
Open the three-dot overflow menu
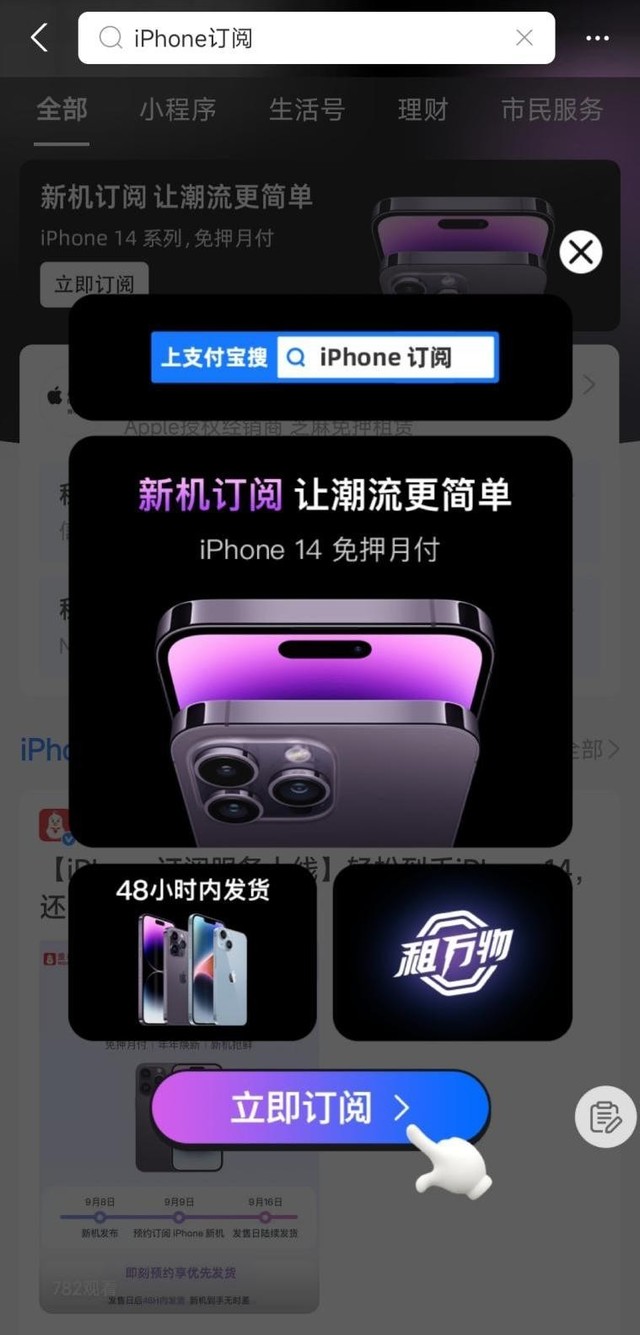pos(597,38)
